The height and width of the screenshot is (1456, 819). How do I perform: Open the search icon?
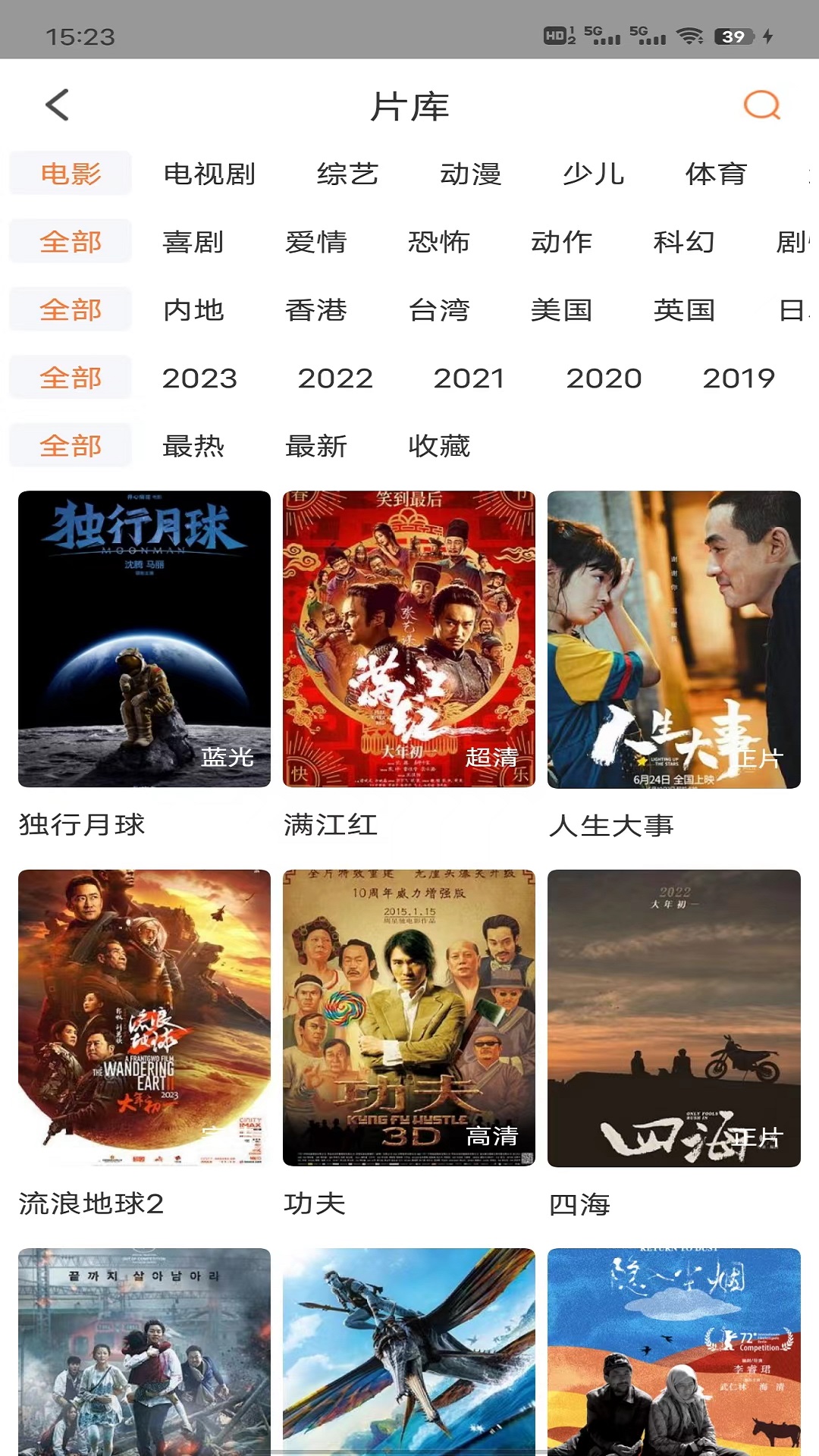coord(761,105)
